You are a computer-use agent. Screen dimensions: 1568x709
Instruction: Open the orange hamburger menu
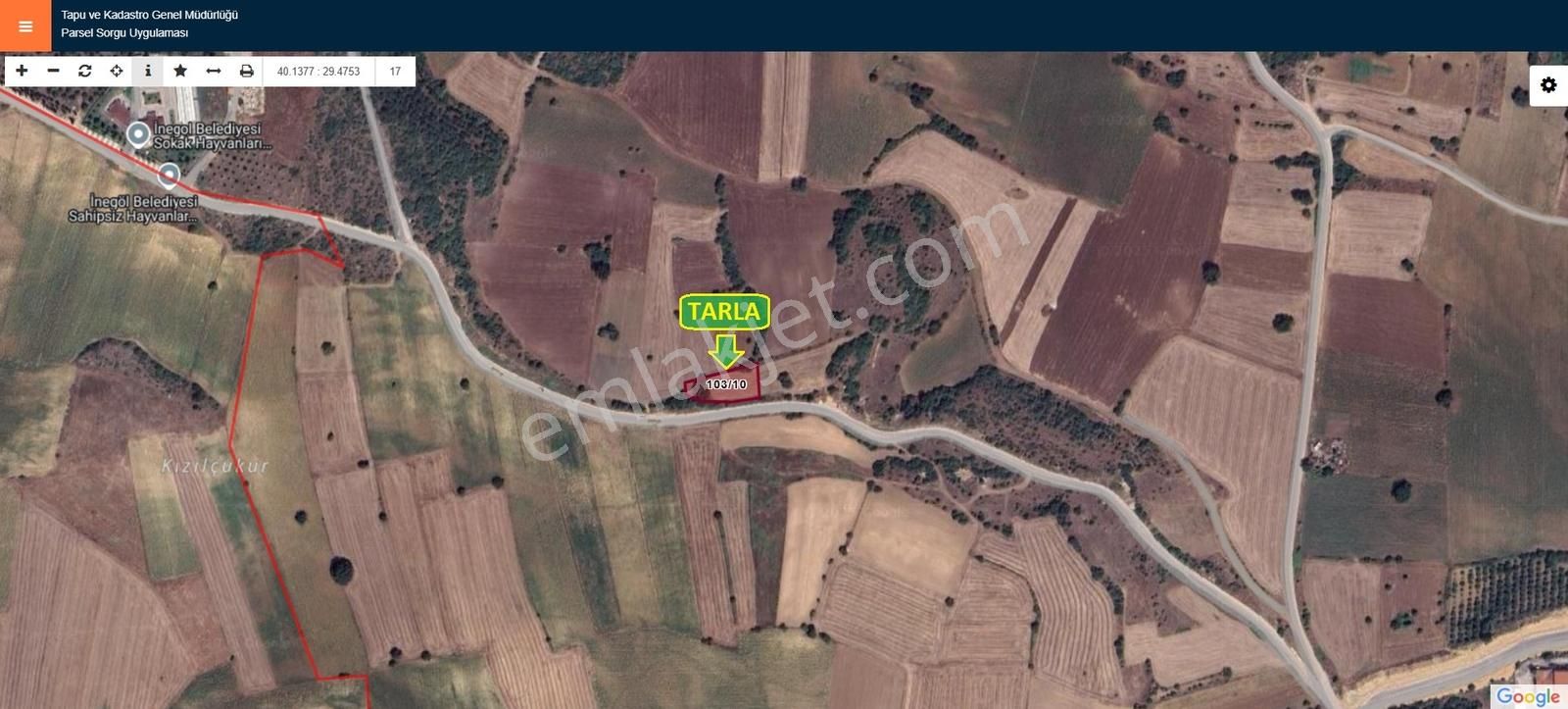pos(25,26)
